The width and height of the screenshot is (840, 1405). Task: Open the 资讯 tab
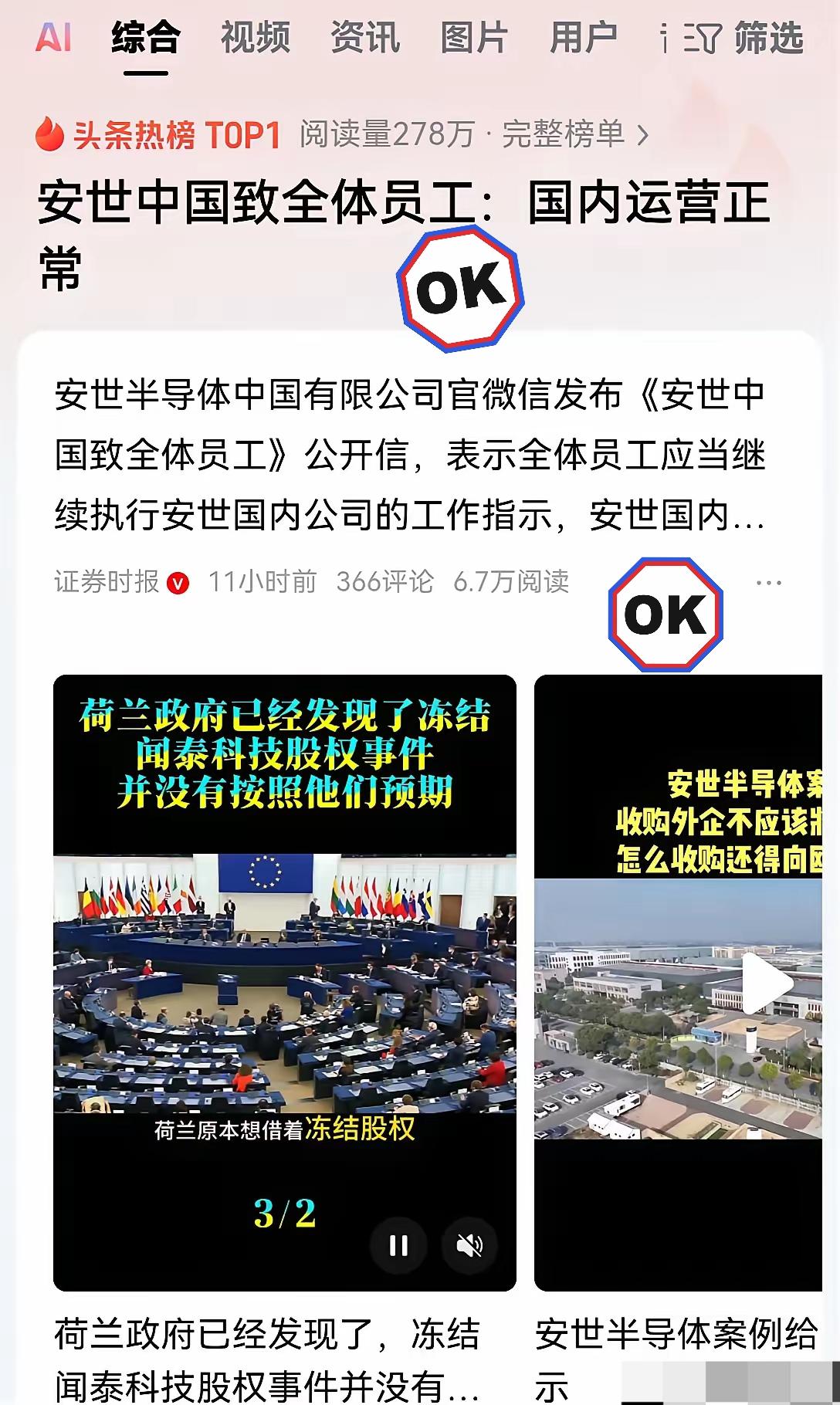[x=364, y=37]
